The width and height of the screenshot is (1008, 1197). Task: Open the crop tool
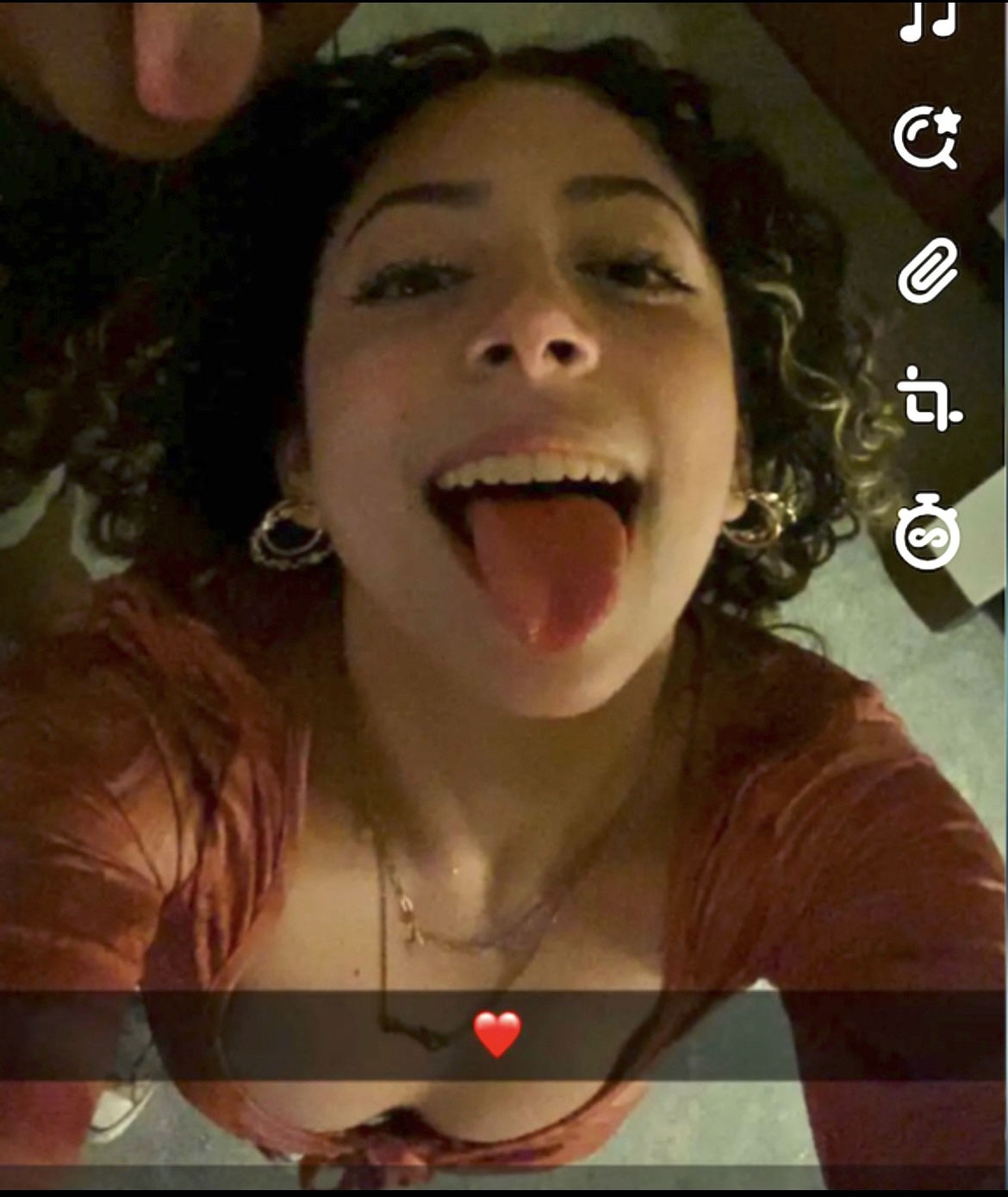[x=928, y=399]
